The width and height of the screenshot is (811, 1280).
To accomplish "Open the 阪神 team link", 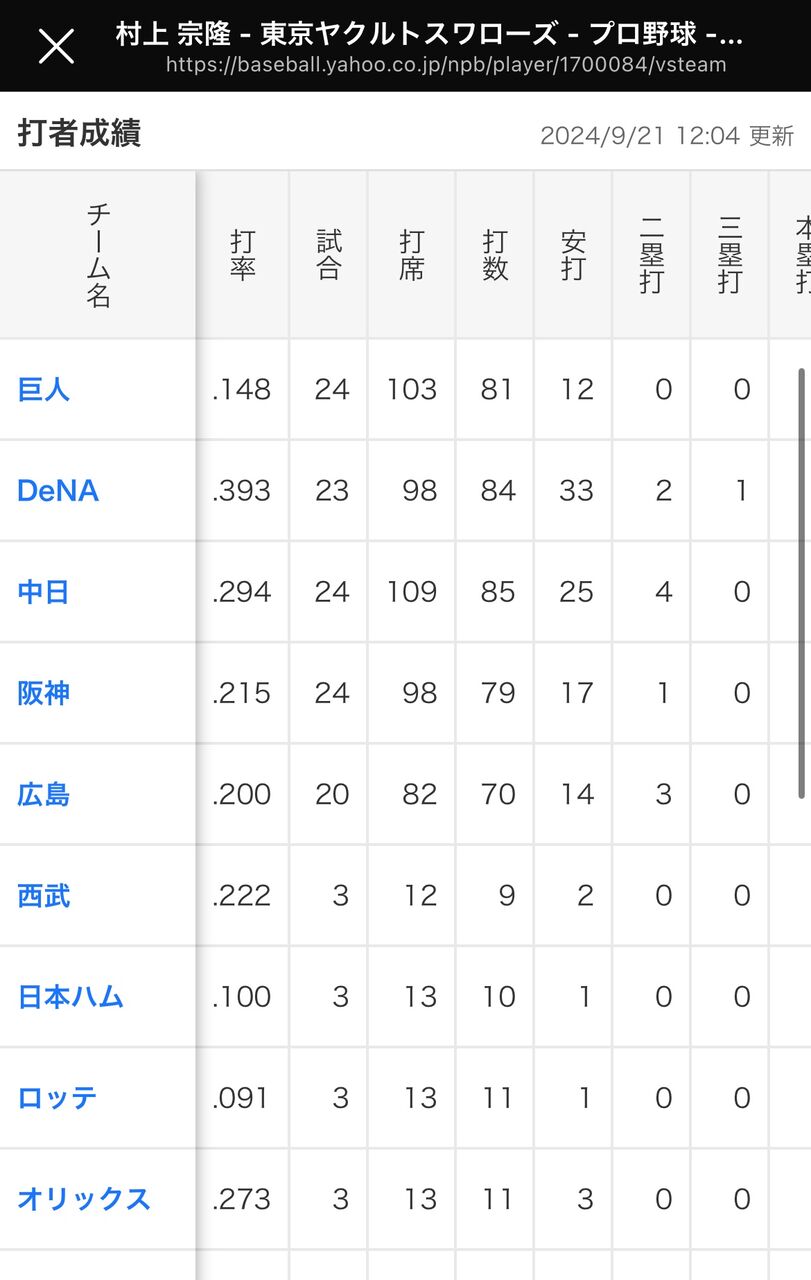I will 44,693.
